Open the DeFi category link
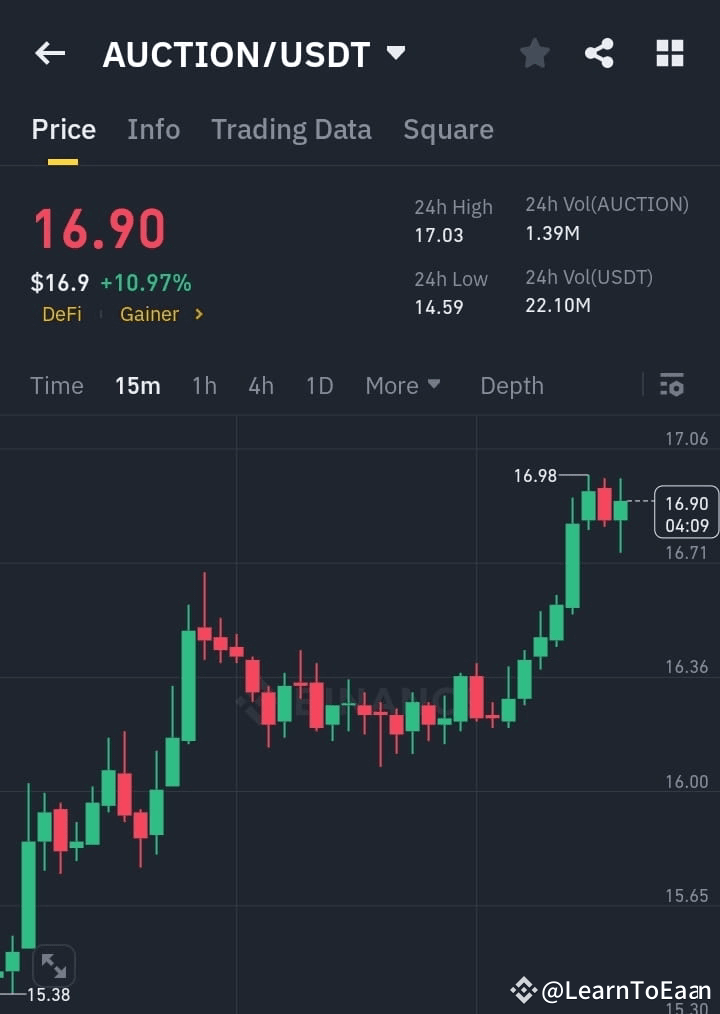 [x=61, y=314]
